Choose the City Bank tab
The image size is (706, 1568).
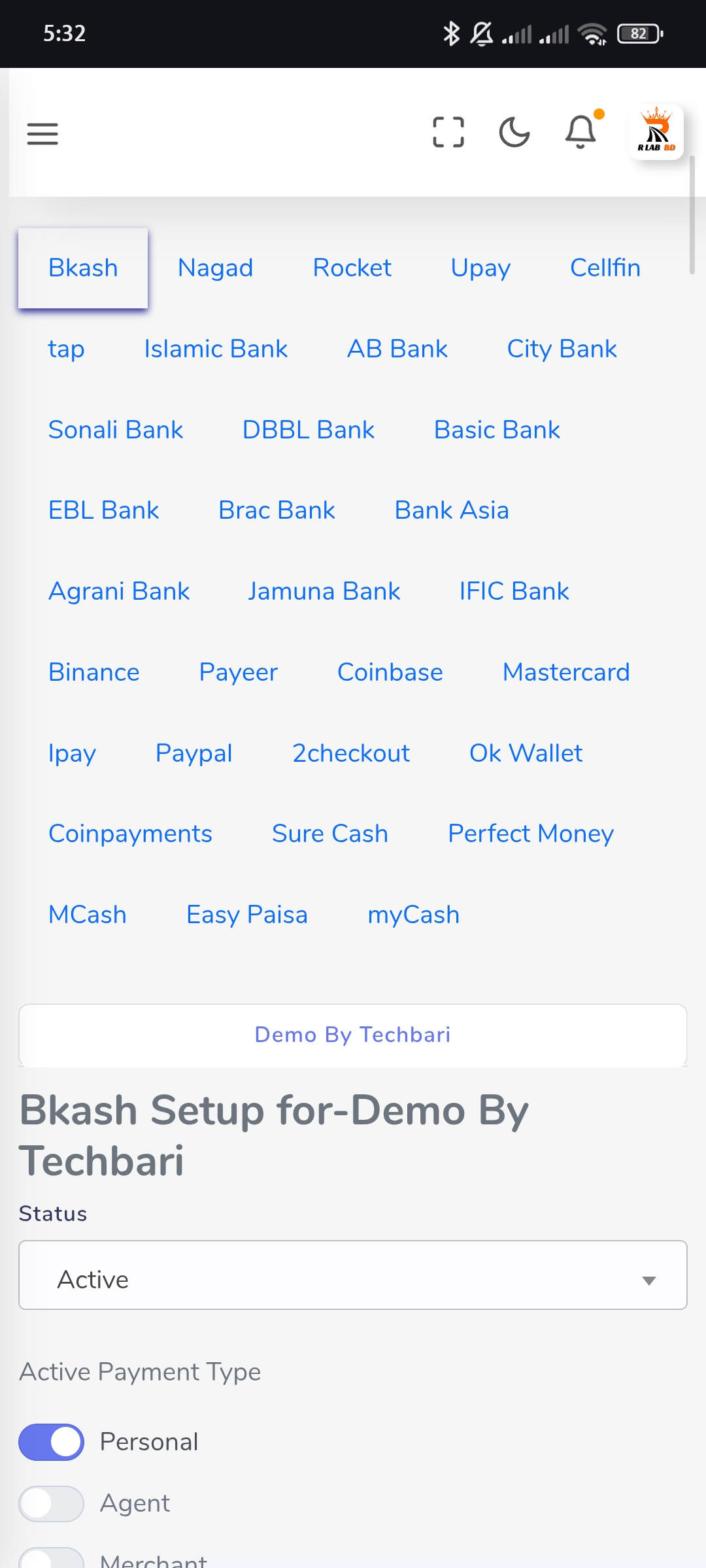tap(562, 349)
